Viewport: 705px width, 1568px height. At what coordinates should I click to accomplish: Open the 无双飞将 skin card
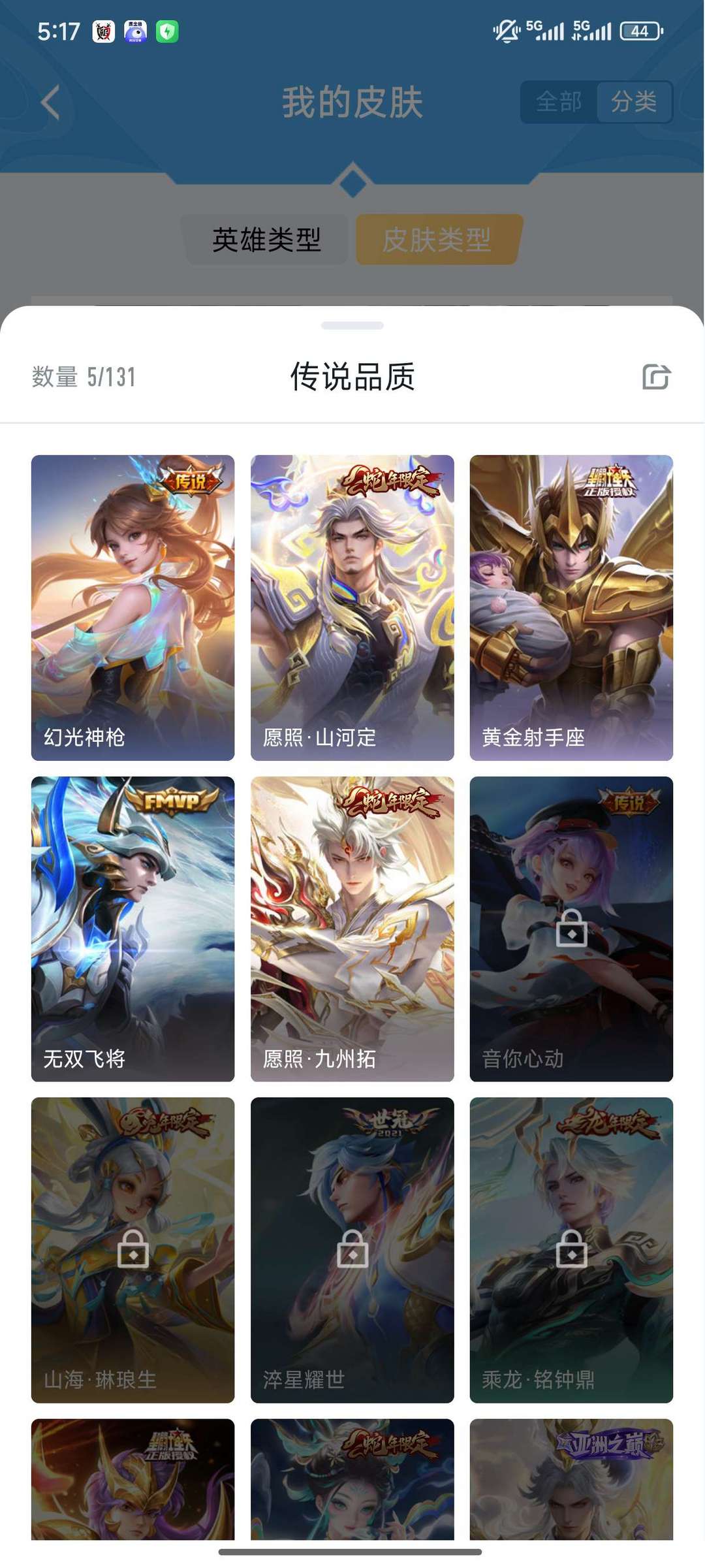coord(133,929)
